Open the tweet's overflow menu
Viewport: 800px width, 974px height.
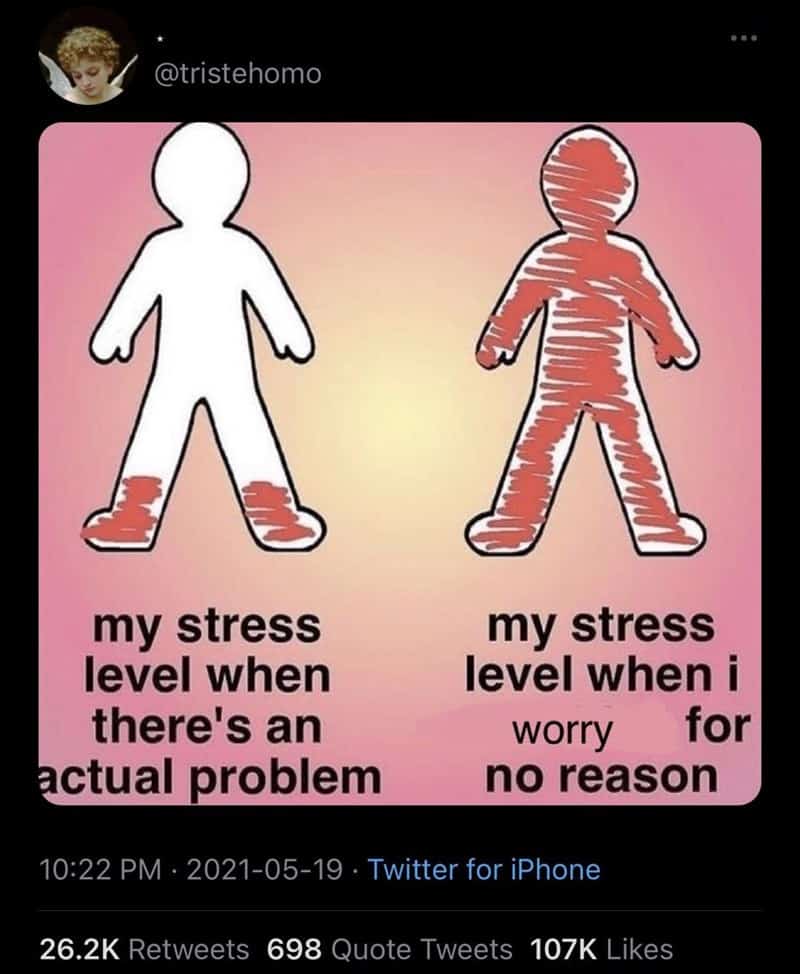tap(743, 39)
